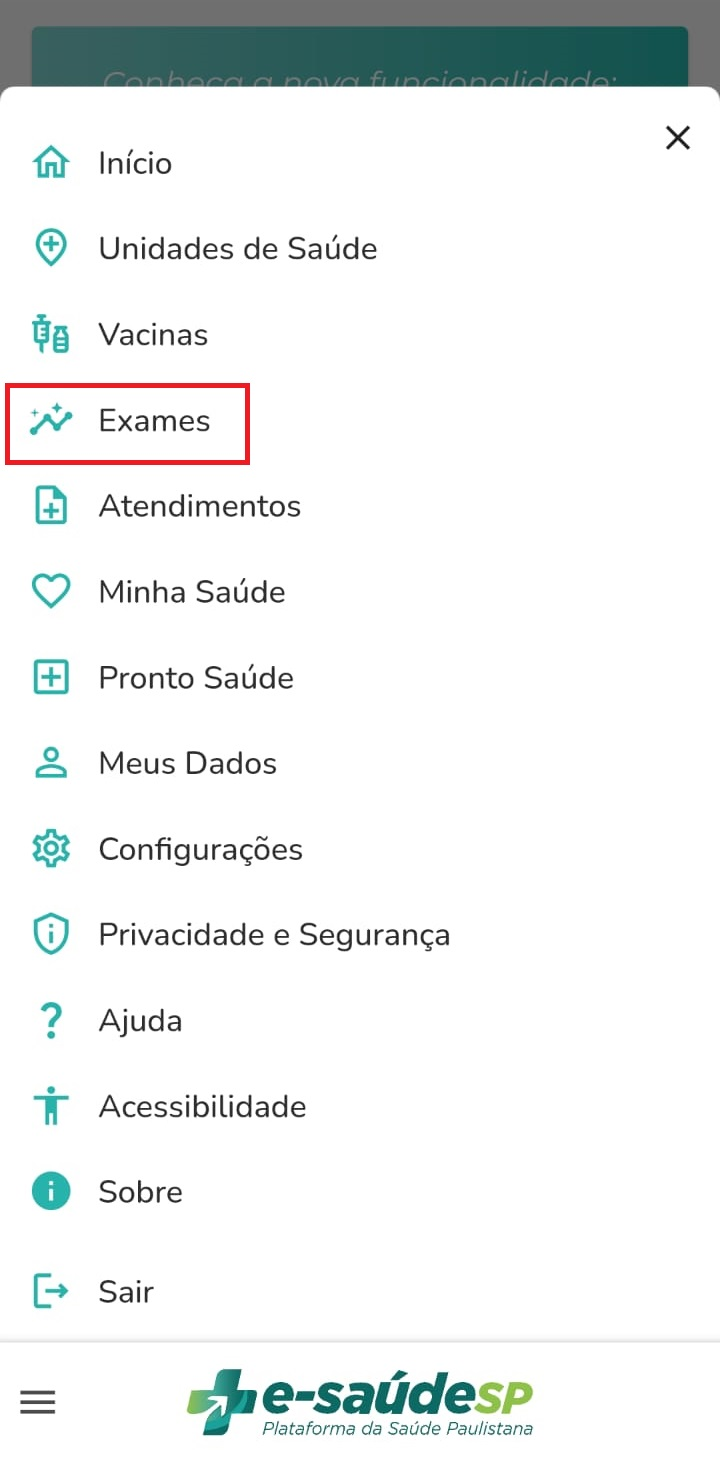The height and width of the screenshot is (1460, 720).
Task: Open Atendimentos
Action: (x=199, y=506)
